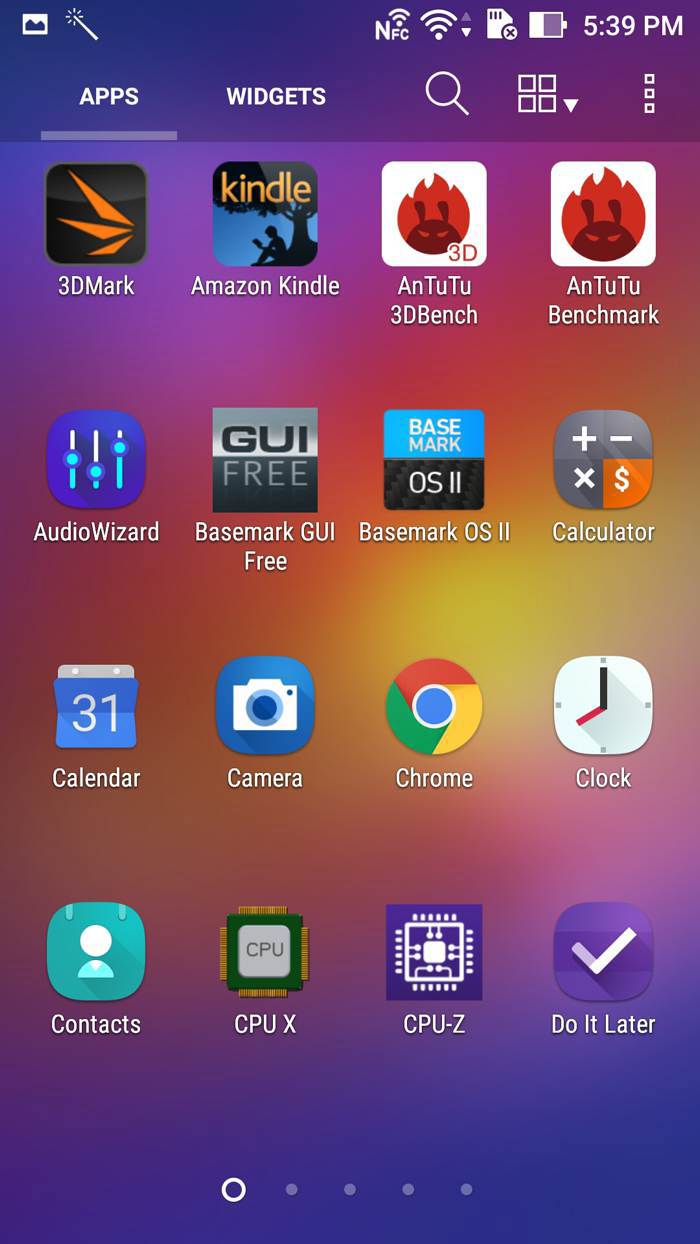Open the AudioWizard app
The width and height of the screenshot is (700, 1244).
pyautogui.click(x=96, y=460)
